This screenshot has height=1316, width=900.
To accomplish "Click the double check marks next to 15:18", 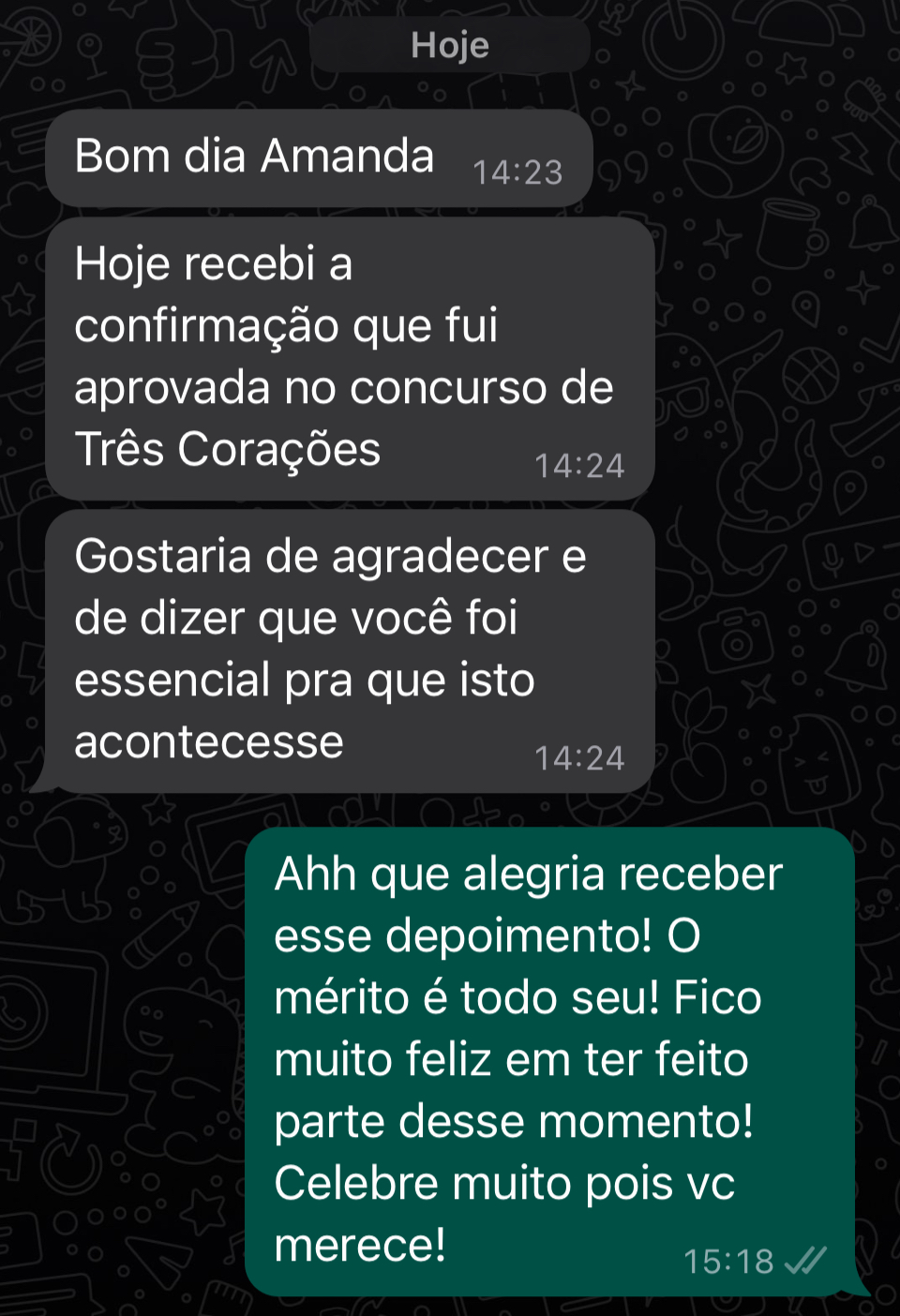I will (x=804, y=1262).
